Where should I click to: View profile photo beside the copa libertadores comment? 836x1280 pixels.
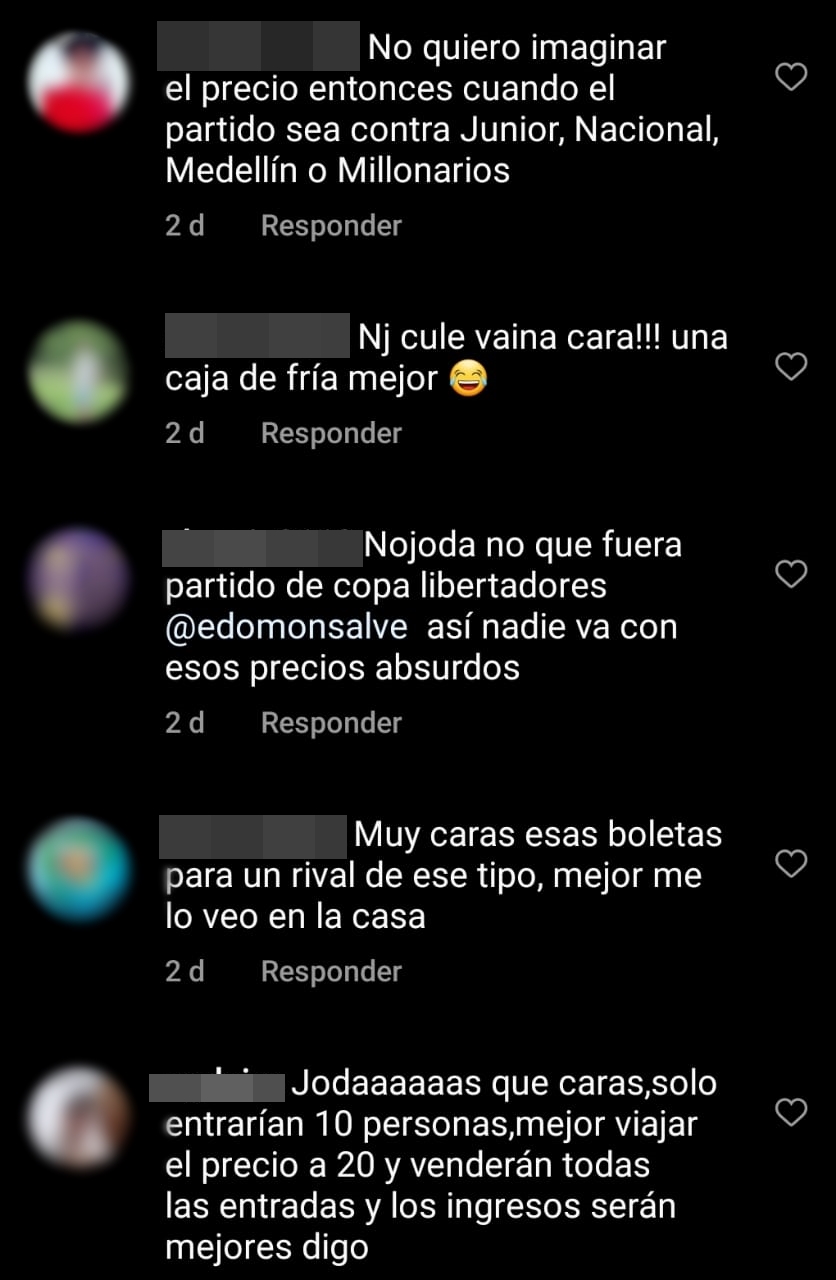click(x=77, y=579)
